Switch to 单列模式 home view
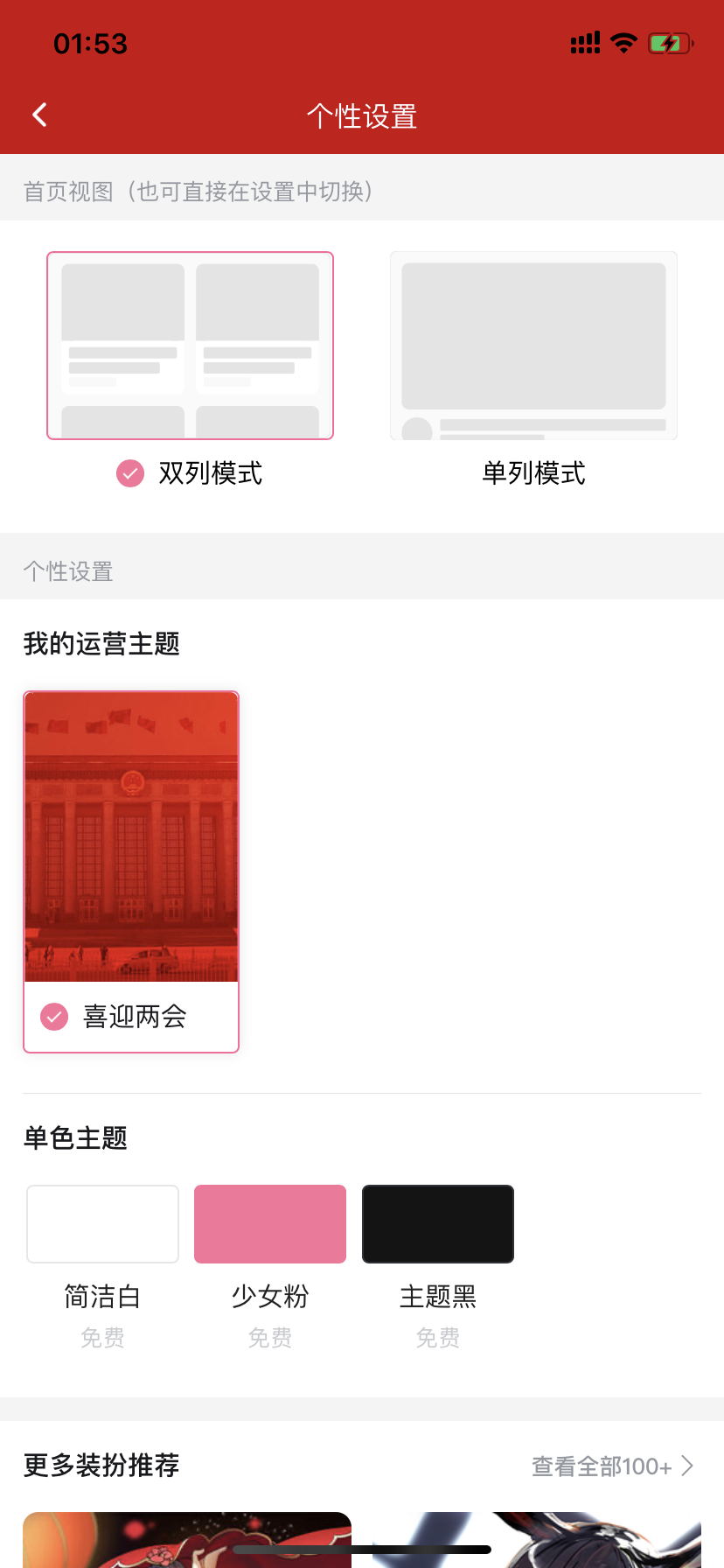Viewport: 724px width, 1568px height. pos(533,346)
